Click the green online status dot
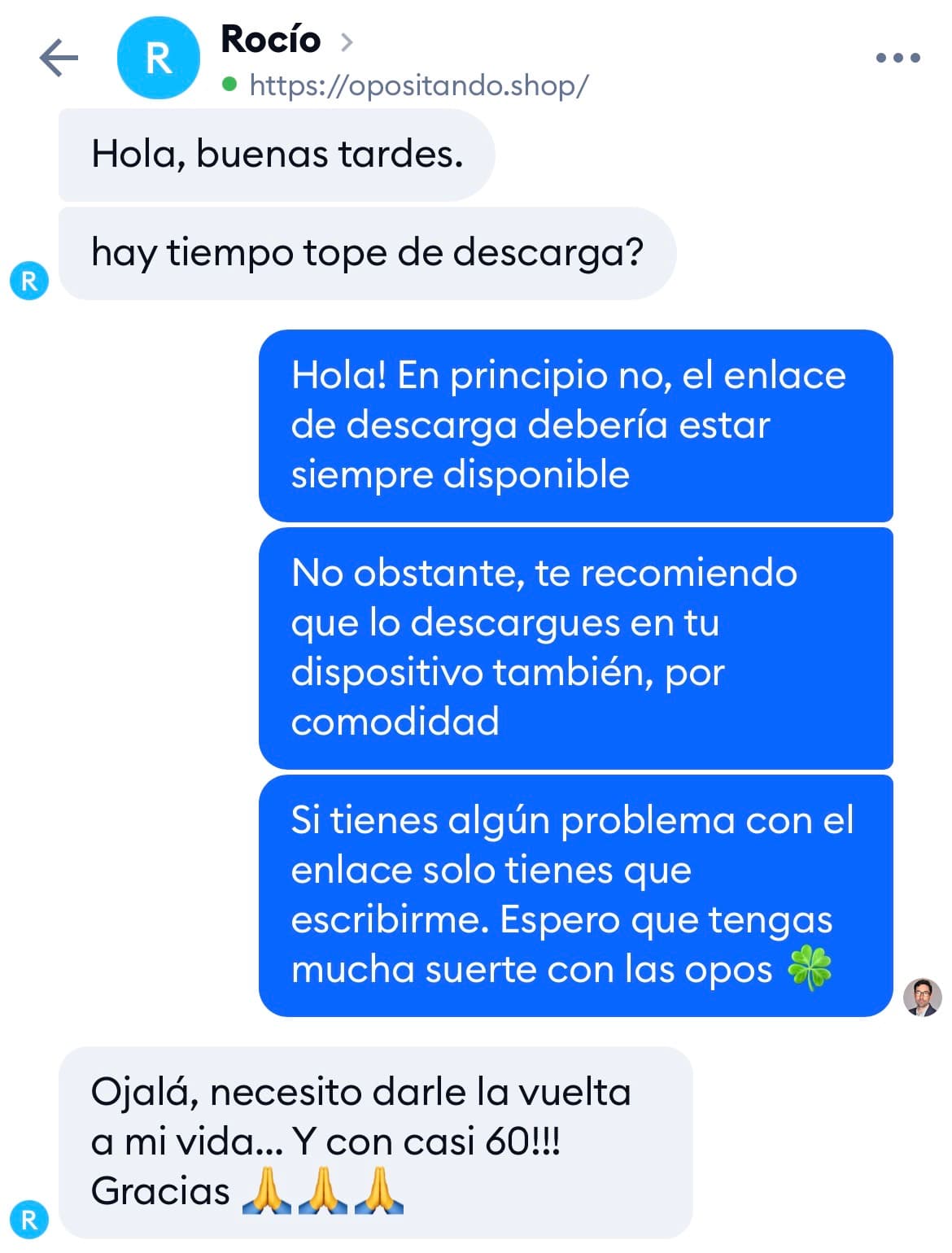Viewport: 952px width, 1253px height. click(230, 82)
